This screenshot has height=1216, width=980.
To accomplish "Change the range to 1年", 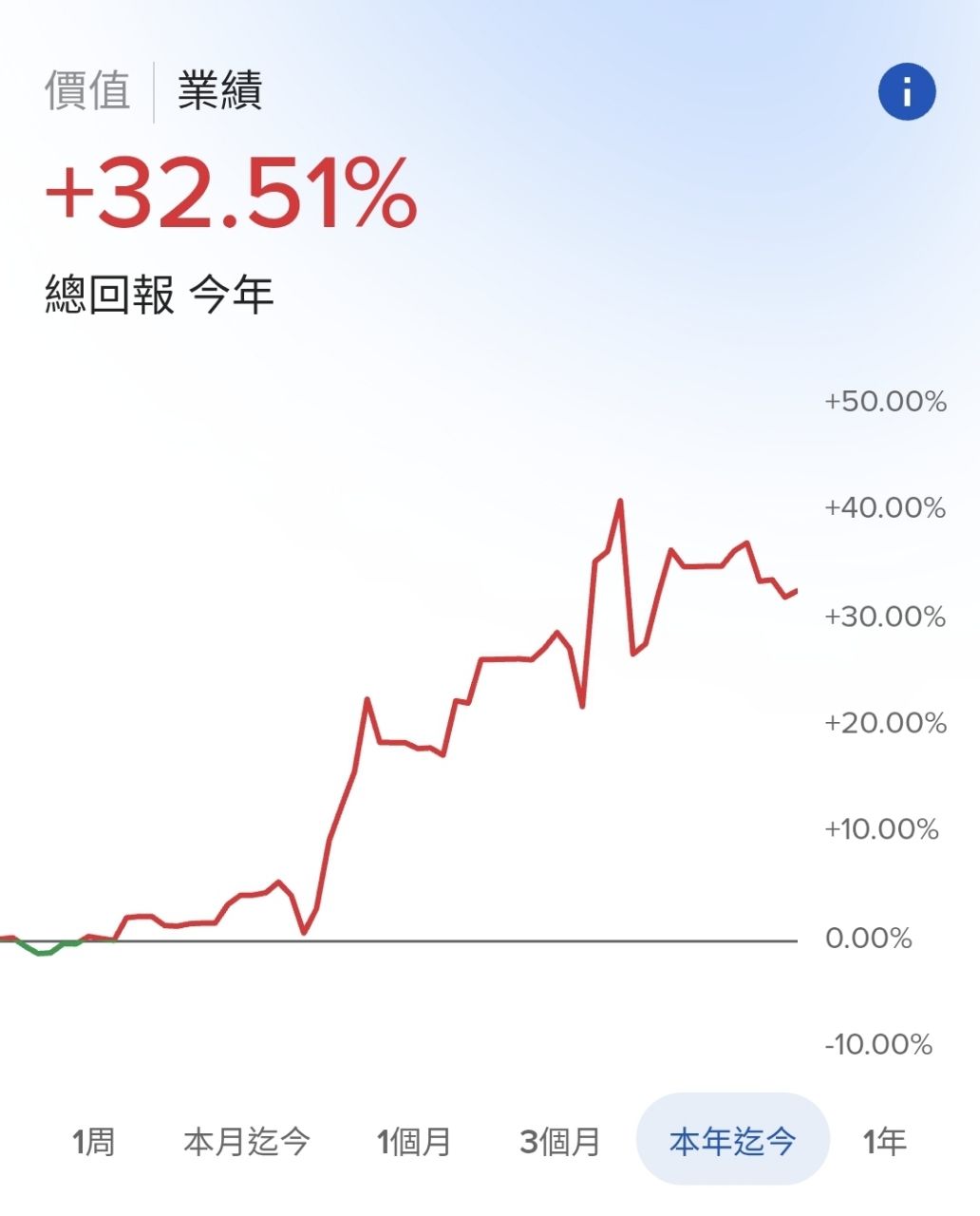I will (x=884, y=1141).
